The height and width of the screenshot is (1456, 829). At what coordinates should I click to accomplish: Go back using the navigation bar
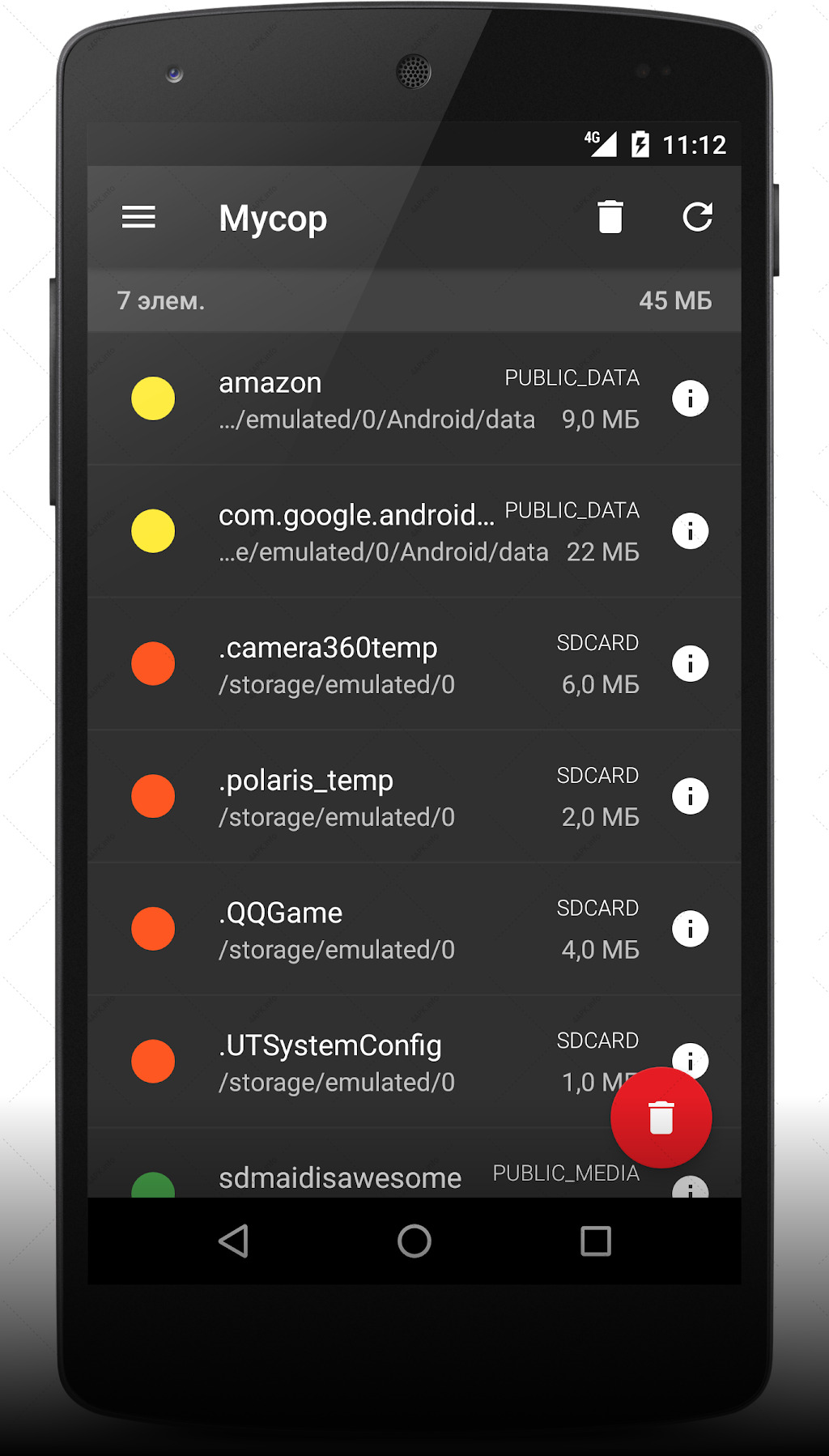point(233,1241)
